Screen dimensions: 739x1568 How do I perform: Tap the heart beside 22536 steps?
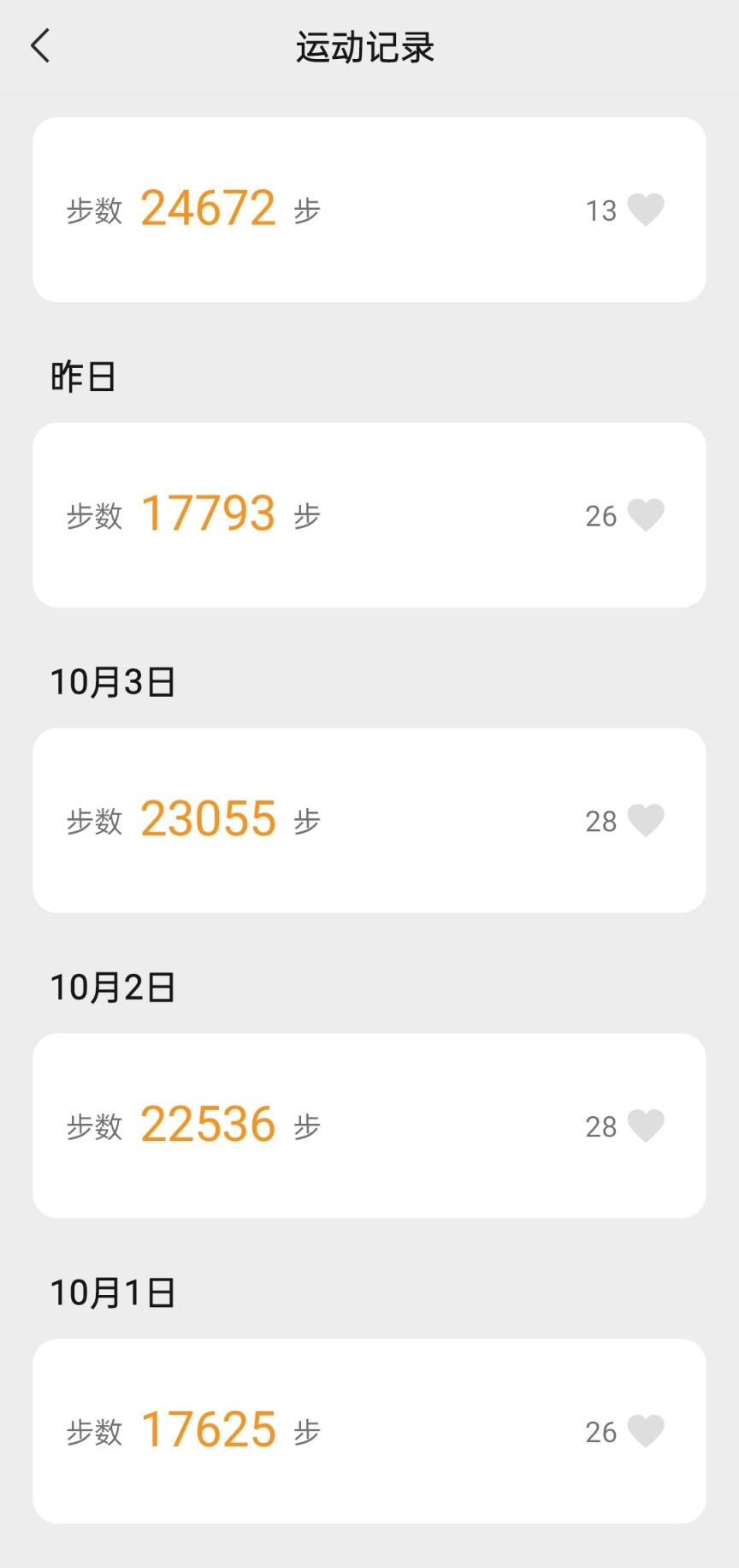(x=646, y=1126)
